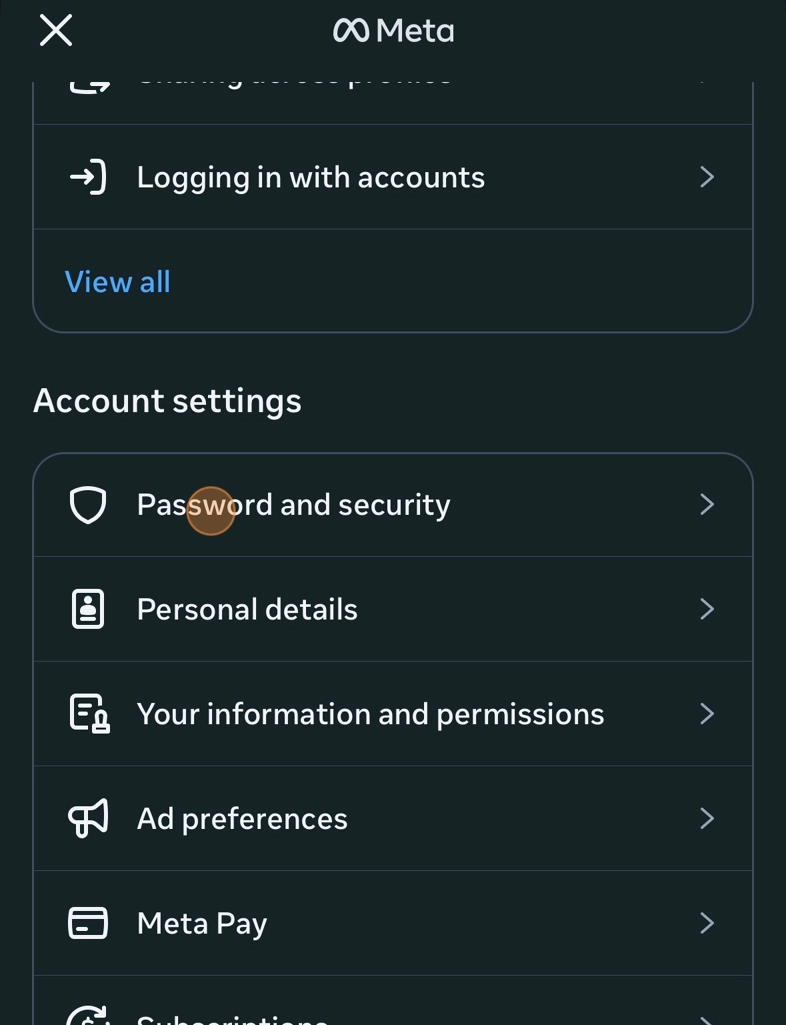Open the Meta Pay row
This screenshot has height=1025, width=786.
392,923
